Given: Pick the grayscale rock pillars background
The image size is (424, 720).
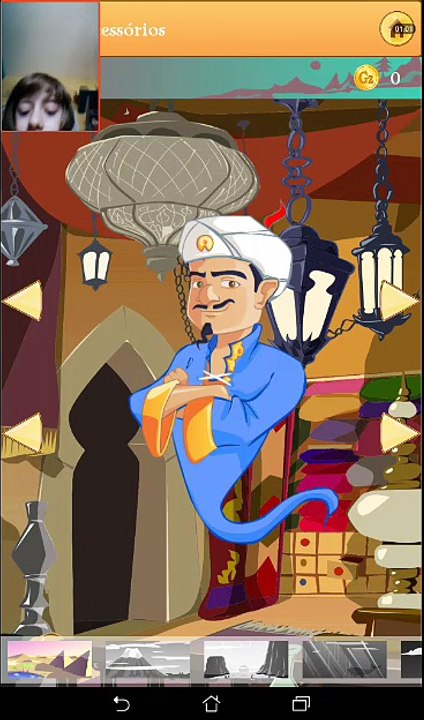Looking at the screenshot, I should (x=246, y=659).
